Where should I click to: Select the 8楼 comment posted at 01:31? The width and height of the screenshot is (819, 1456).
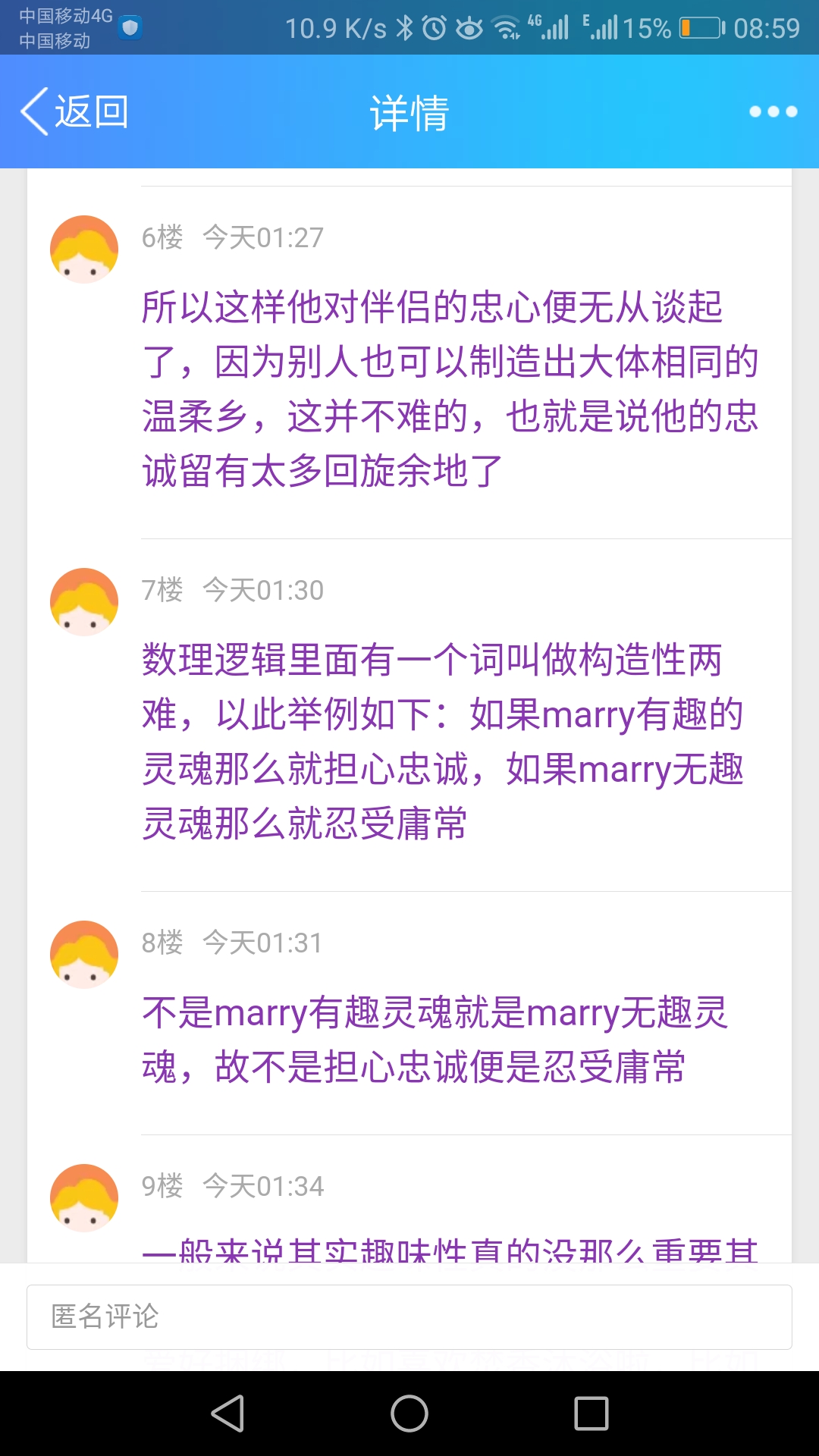pos(435,1039)
